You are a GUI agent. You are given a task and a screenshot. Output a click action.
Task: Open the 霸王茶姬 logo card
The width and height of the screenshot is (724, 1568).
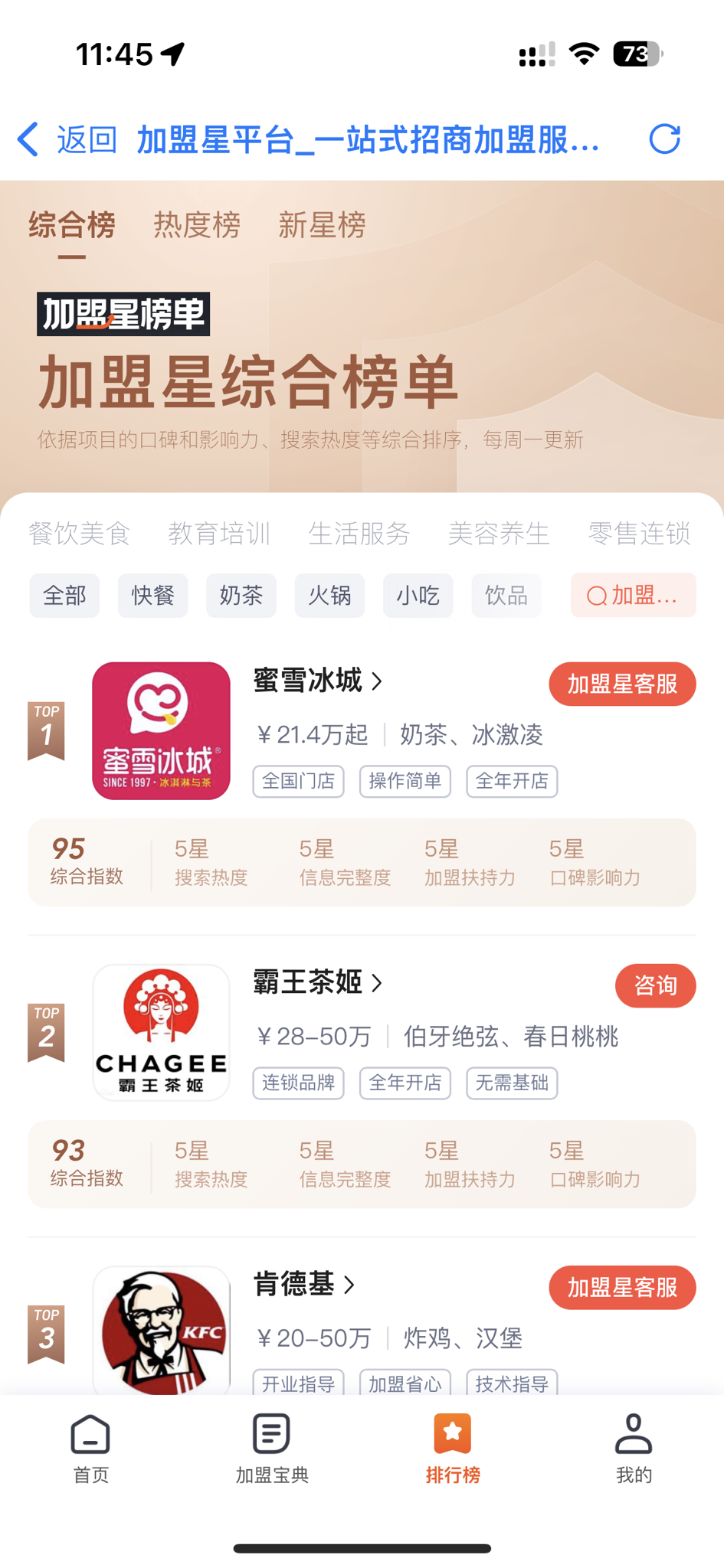coord(161,1032)
